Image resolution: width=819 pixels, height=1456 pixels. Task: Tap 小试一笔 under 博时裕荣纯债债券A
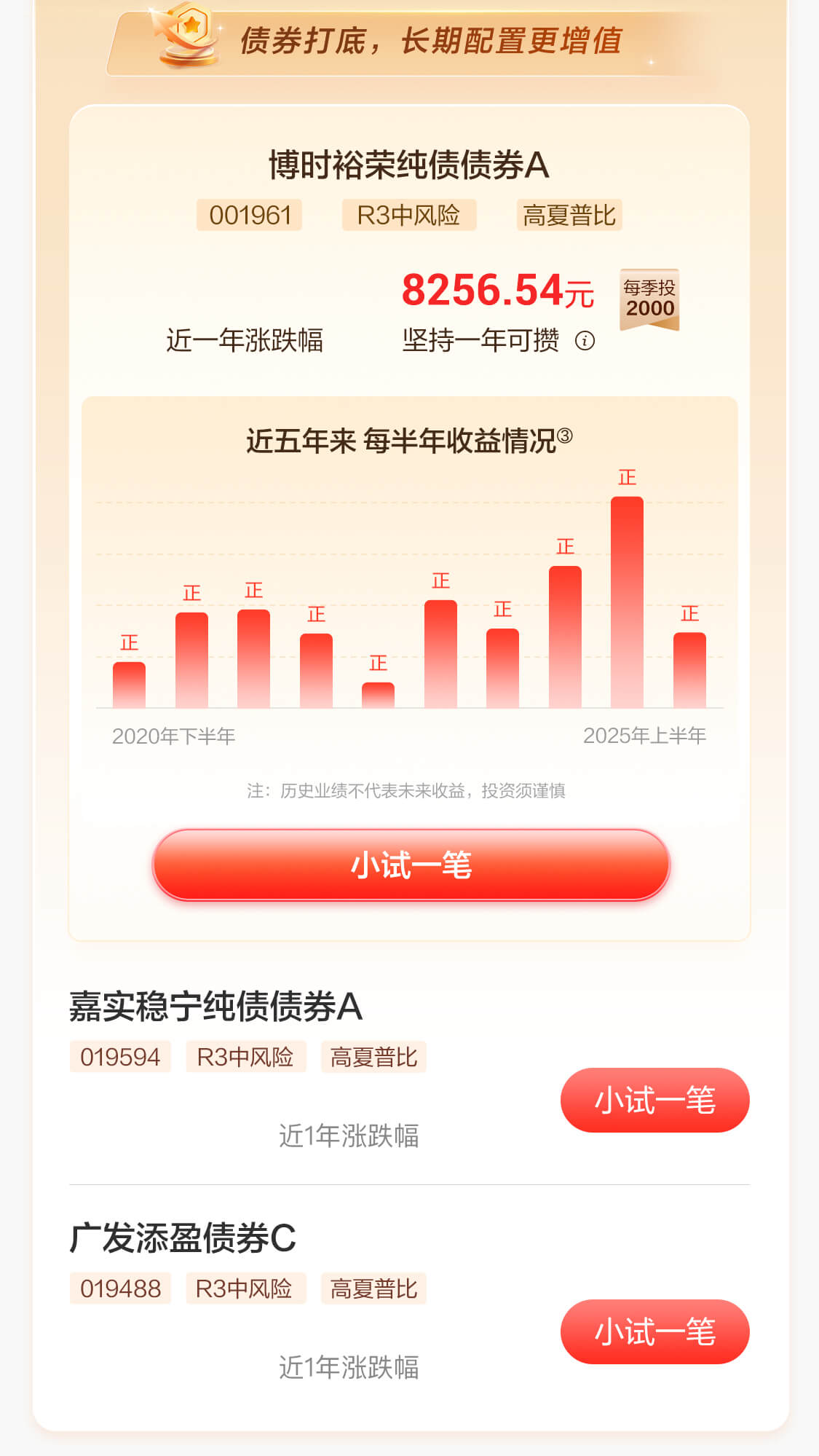tap(411, 865)
